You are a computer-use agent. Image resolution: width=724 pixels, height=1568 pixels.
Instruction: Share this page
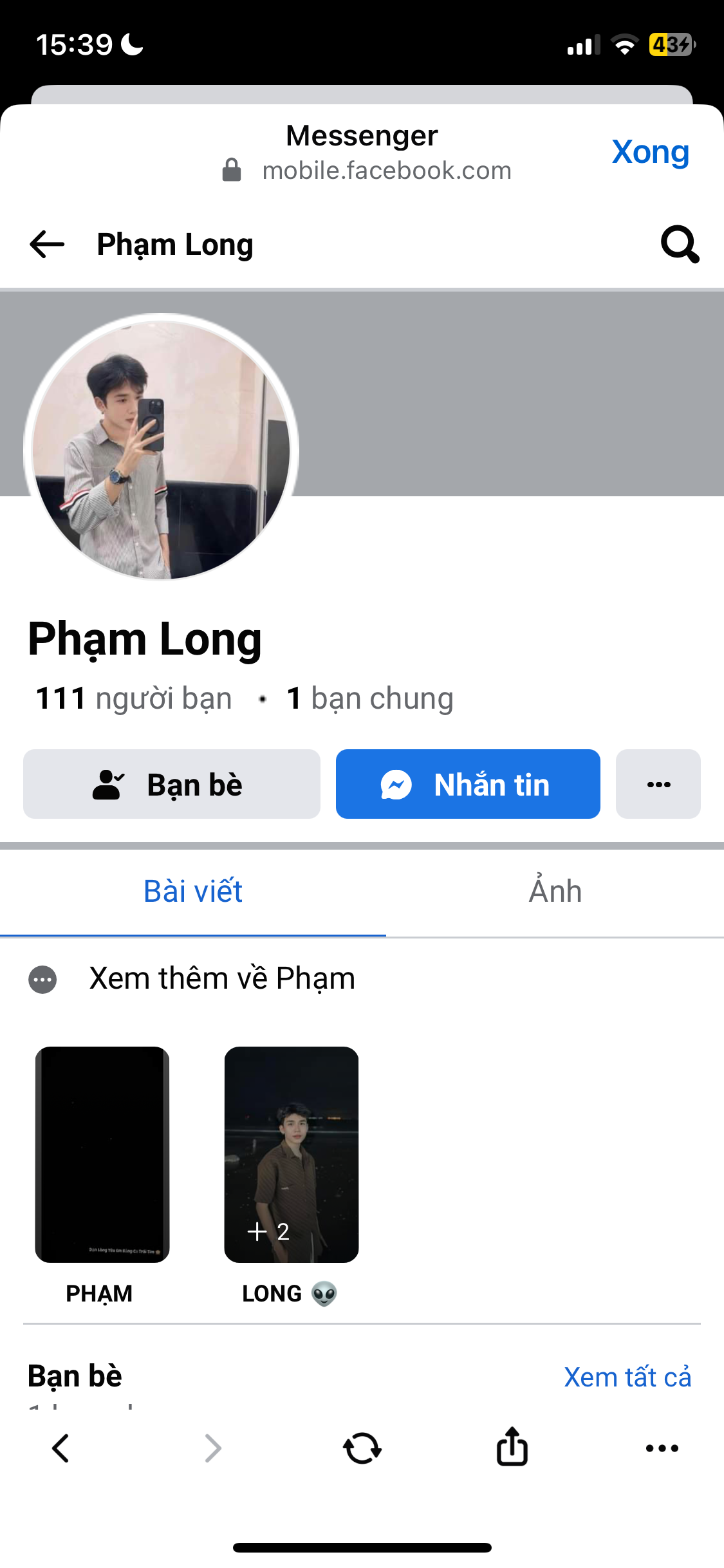click(512, 1447)
